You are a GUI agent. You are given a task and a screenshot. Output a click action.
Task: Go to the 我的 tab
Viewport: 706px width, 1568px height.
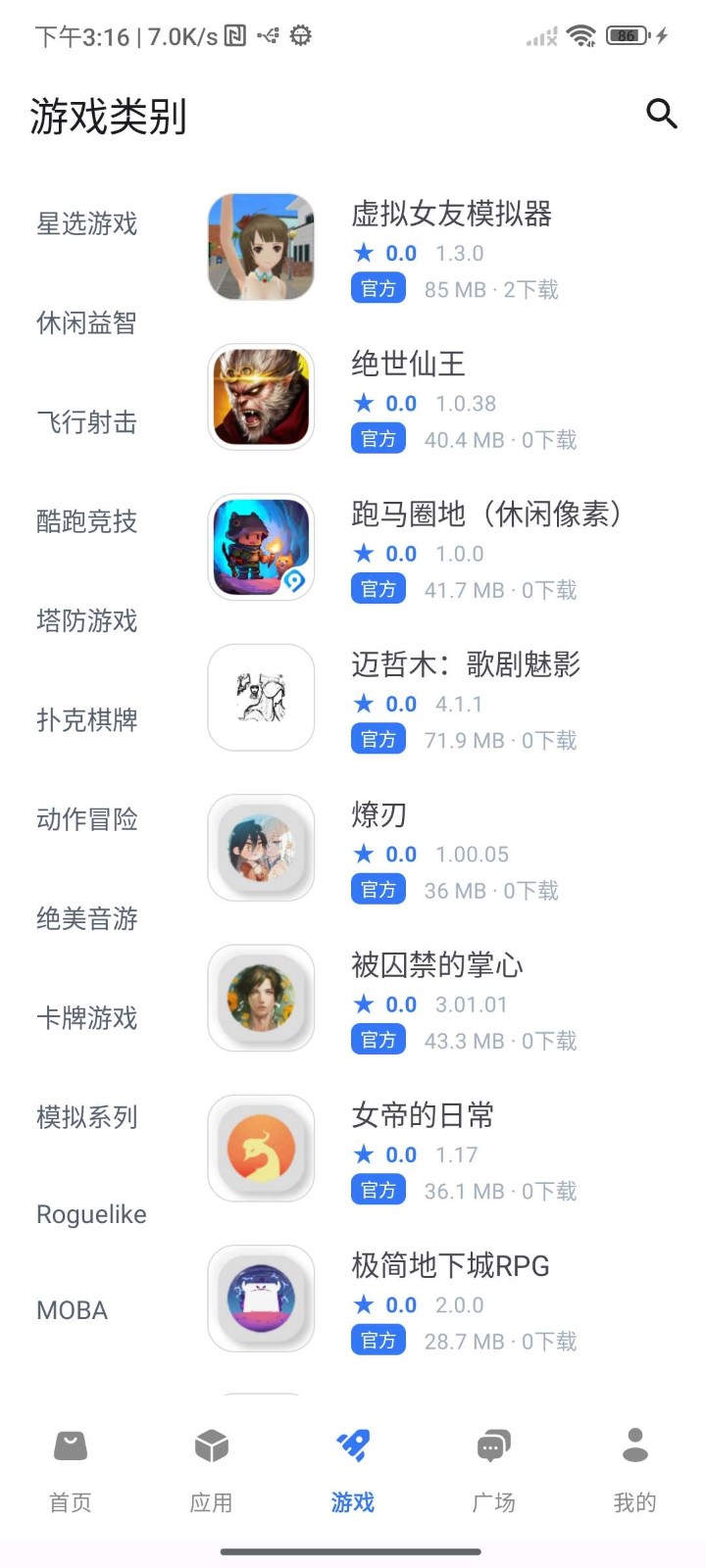[x=634, y=1468]
